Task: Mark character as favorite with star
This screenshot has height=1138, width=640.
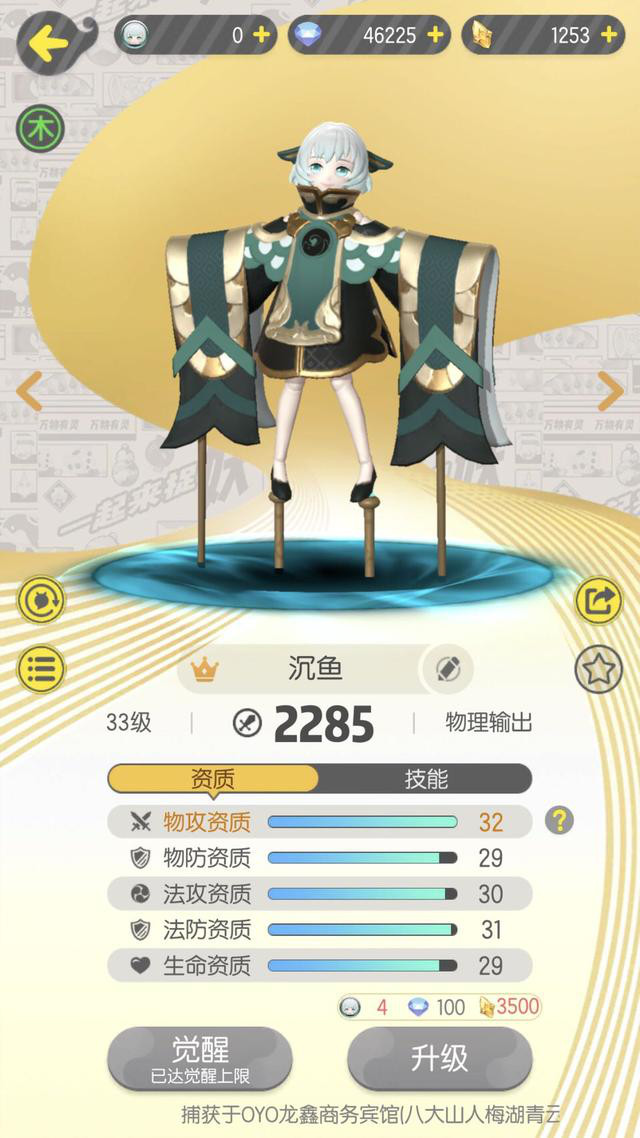Action: [x=599, y=670]
